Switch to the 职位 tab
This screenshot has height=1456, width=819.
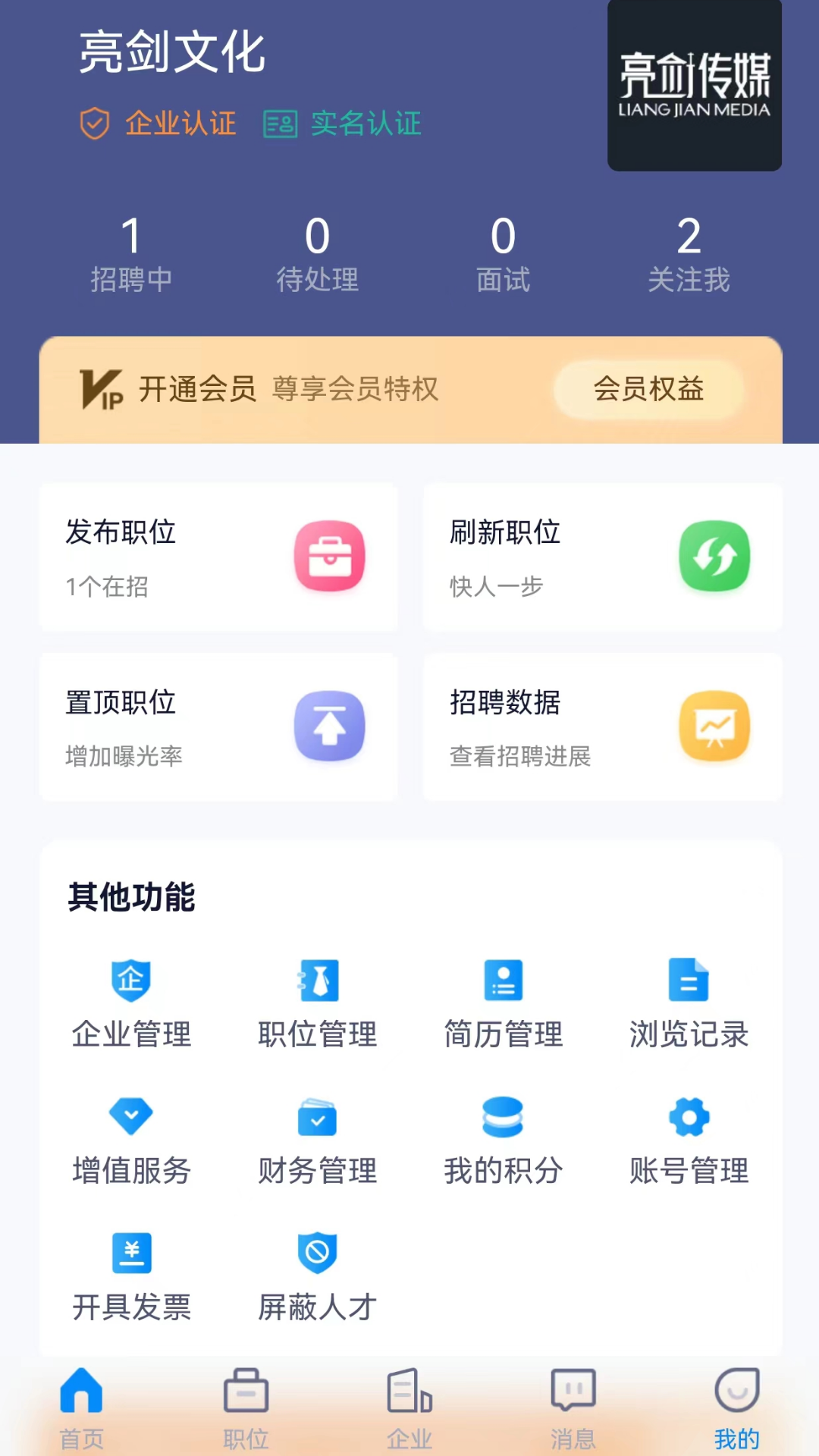tap(246, 1408)
